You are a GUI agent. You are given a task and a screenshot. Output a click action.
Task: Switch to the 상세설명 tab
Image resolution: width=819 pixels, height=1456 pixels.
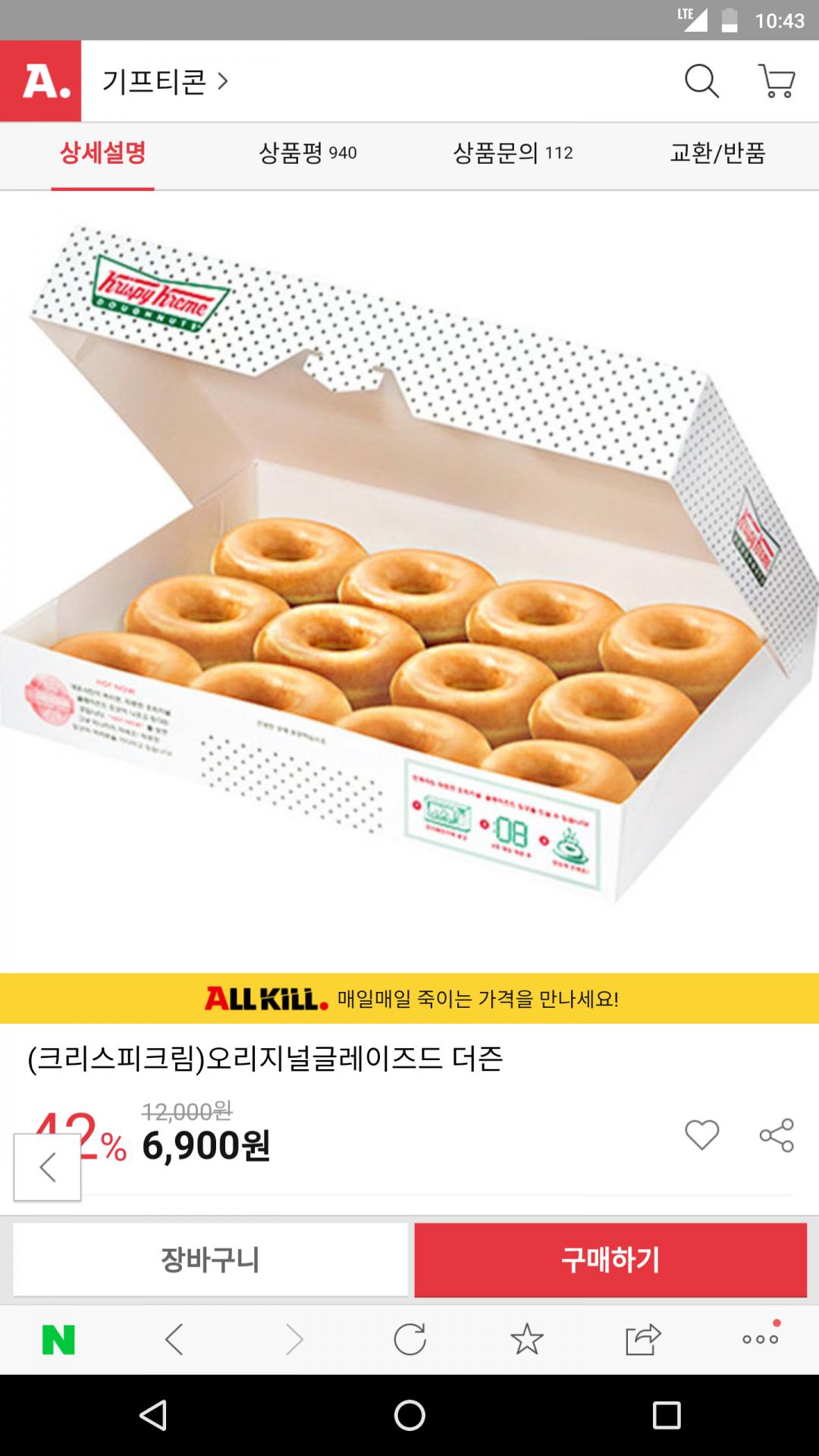click(x=103, y=154)
